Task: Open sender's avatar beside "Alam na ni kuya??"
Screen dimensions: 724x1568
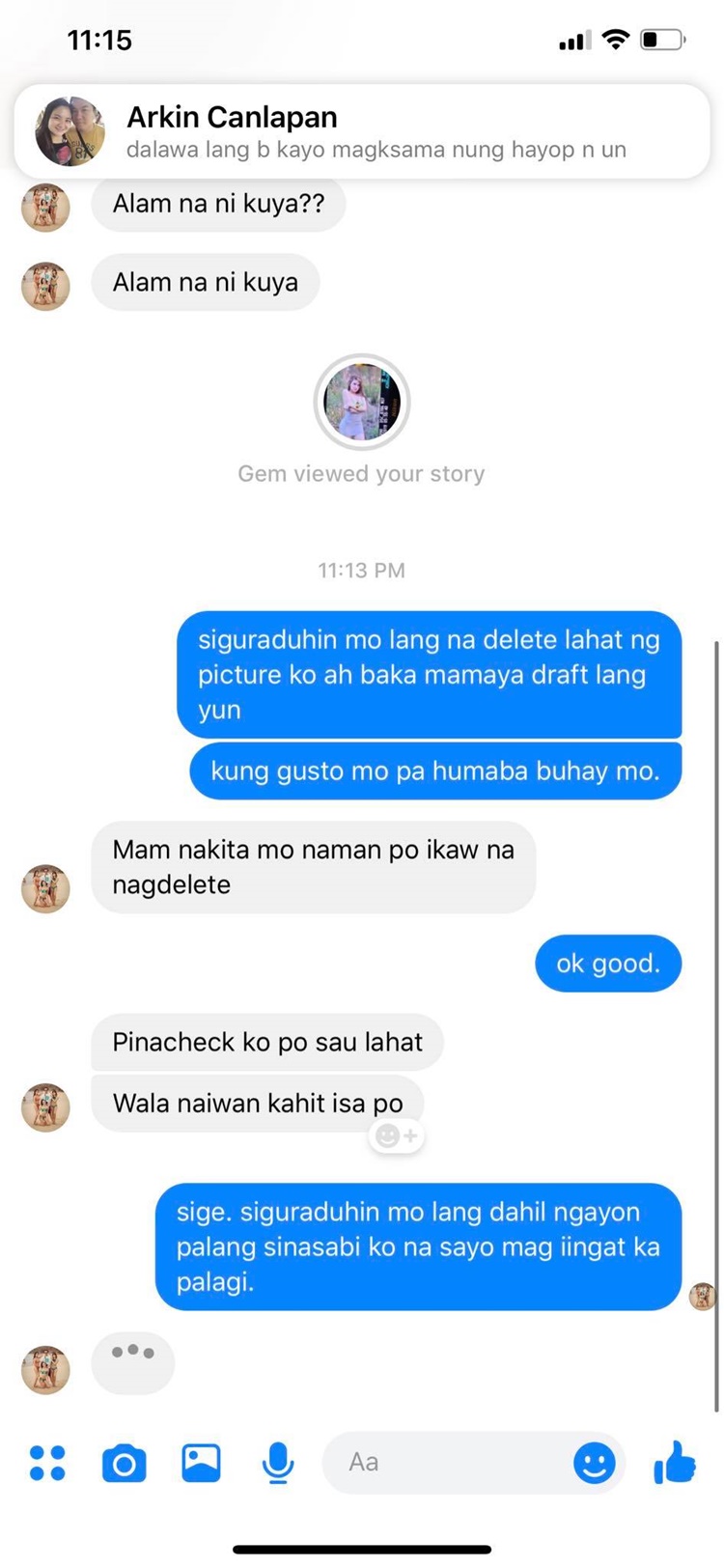Action: [45, 207]
